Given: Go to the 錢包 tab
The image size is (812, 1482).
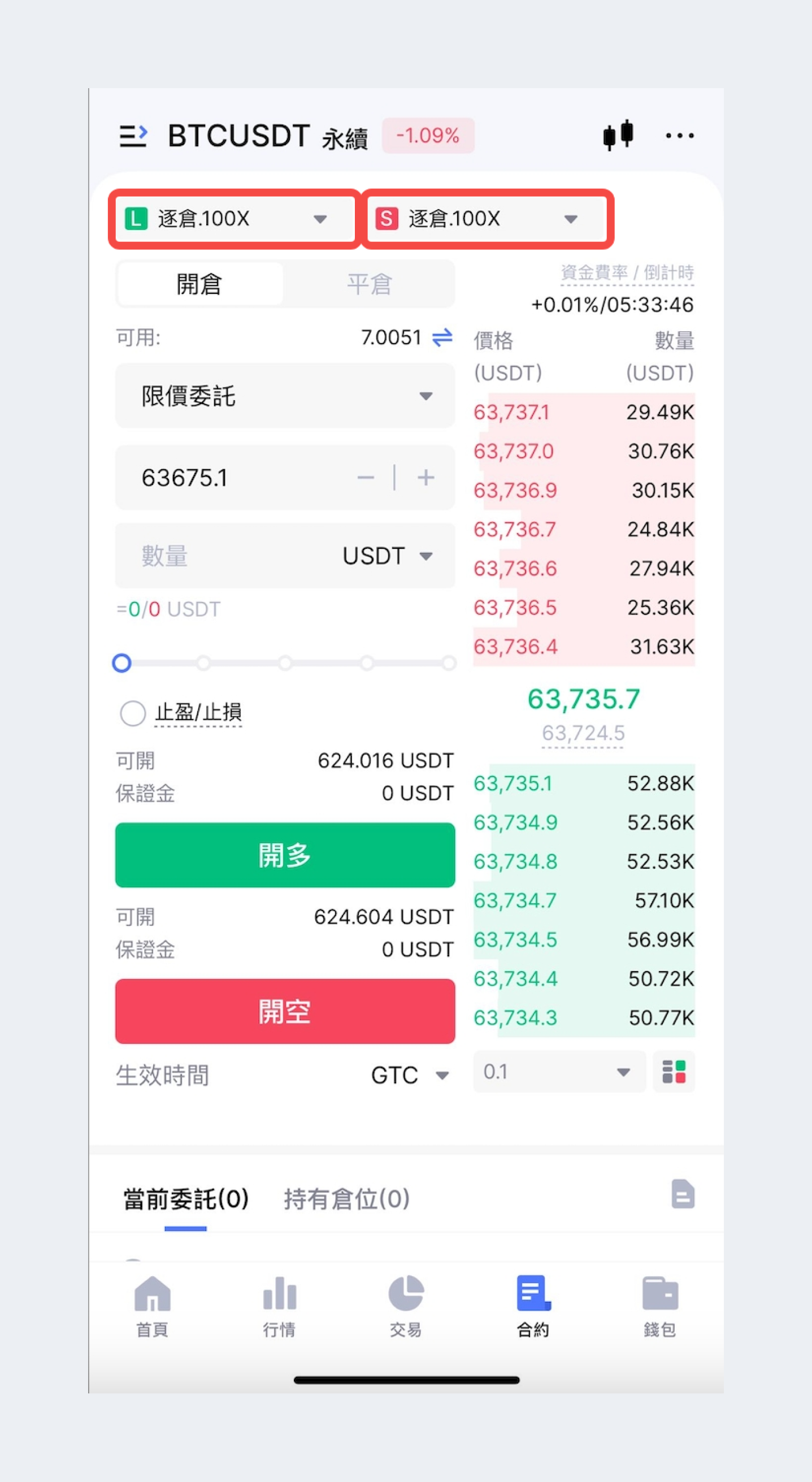Looking at the screenshot, I should coord(659,1306).
